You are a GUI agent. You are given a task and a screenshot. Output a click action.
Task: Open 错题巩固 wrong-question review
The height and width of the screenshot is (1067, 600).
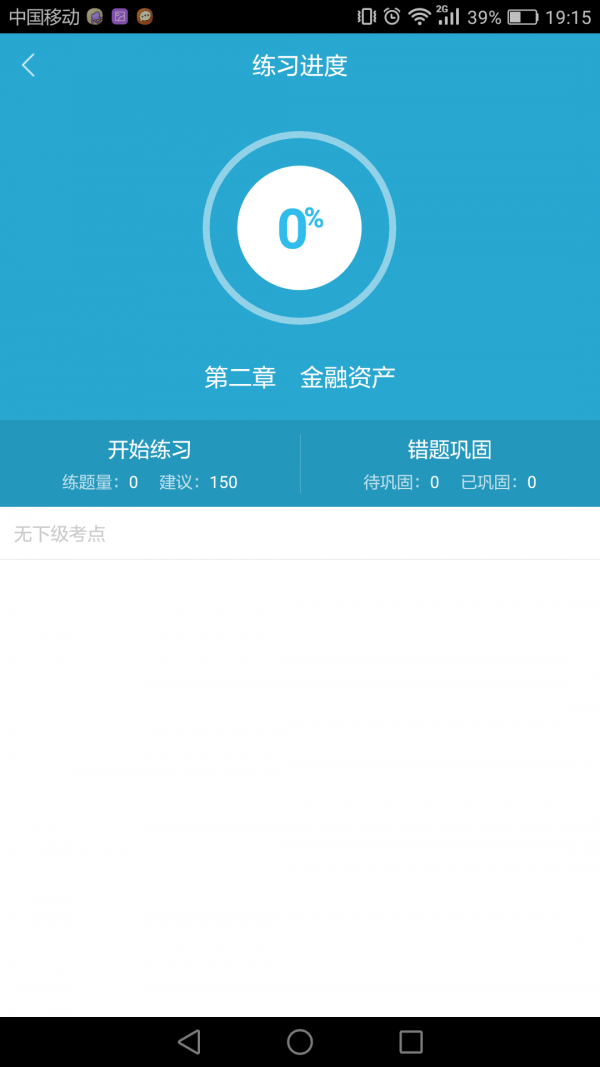click(450, 463)
